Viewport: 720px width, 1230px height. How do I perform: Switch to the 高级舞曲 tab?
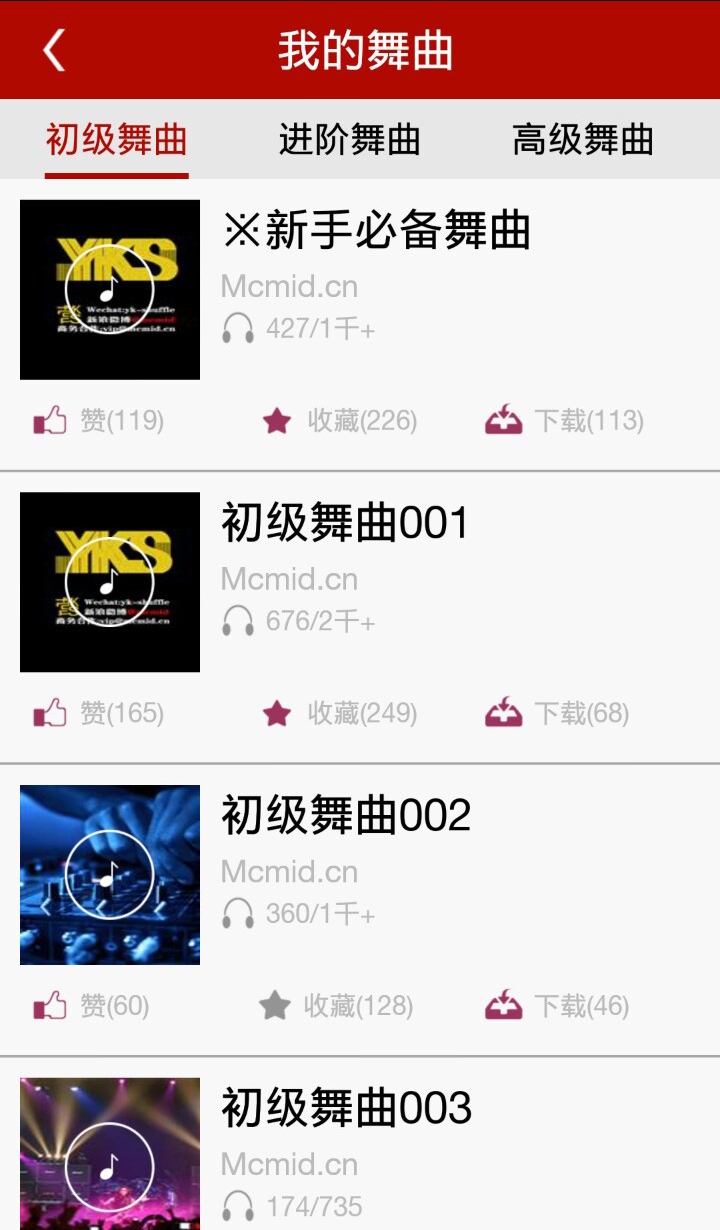583,140
